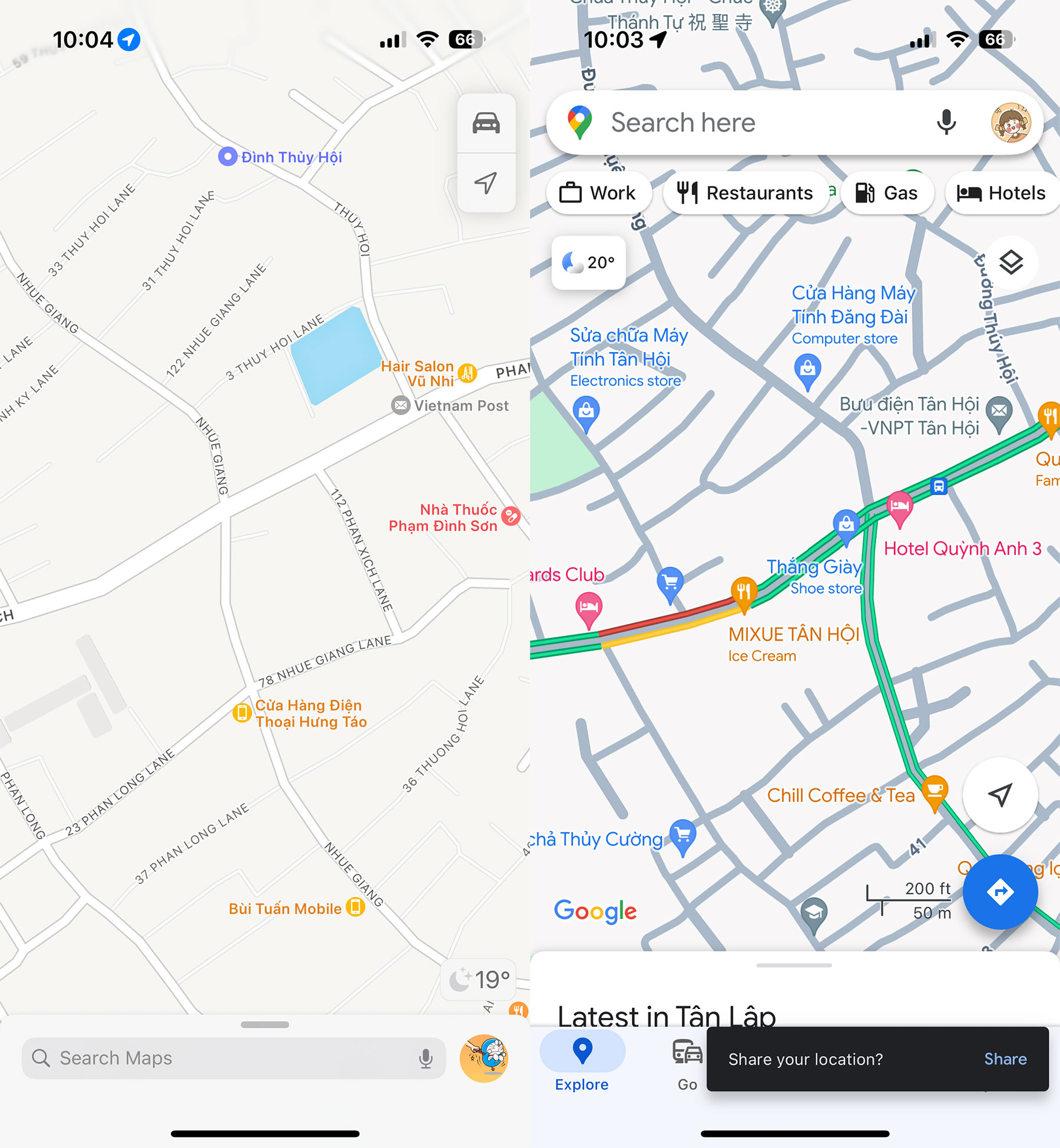Switch to the Go tab
Viewport: 1060px width, 1148px height.
(687, 1063)
